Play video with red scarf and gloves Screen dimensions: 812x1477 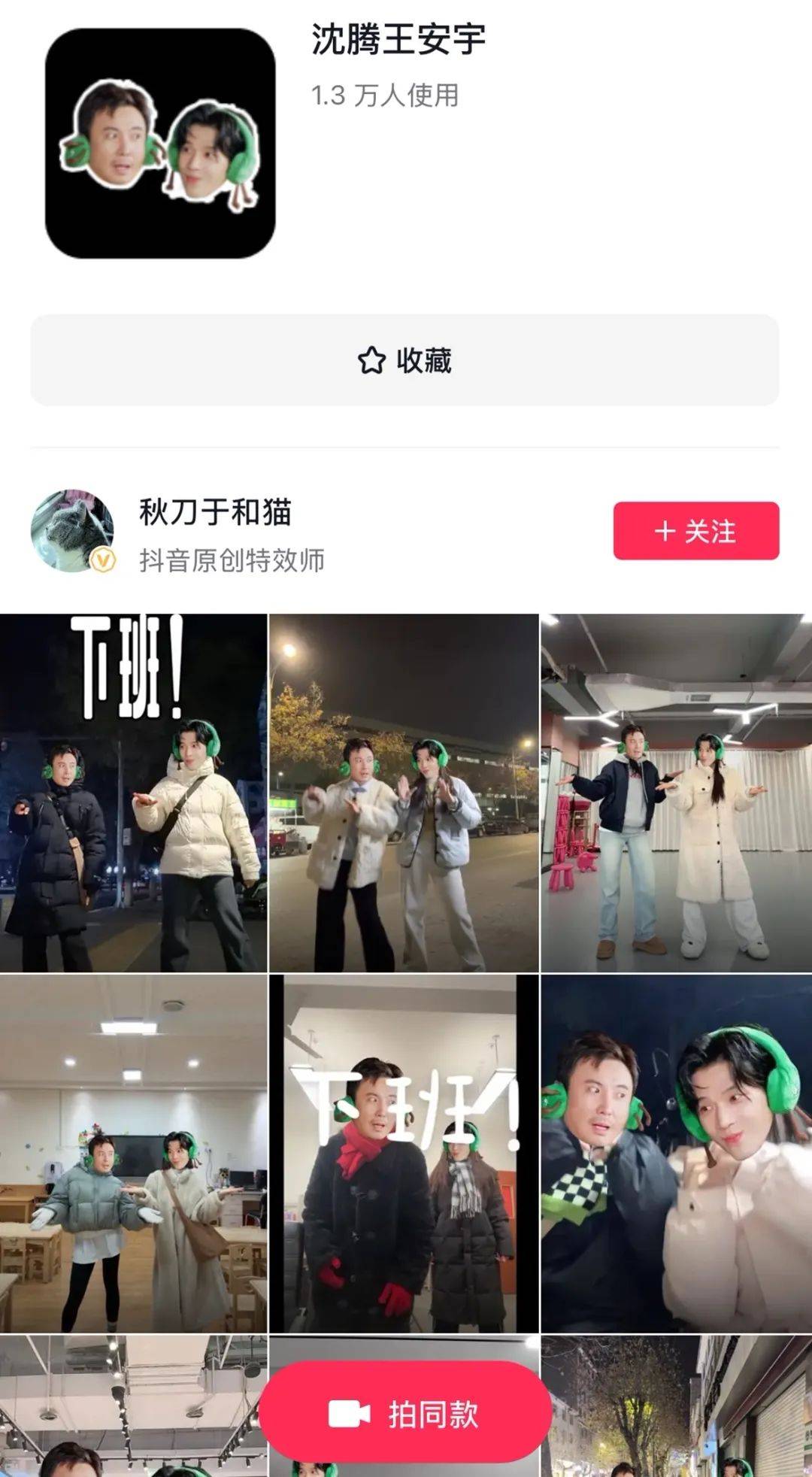[404, 1153]
